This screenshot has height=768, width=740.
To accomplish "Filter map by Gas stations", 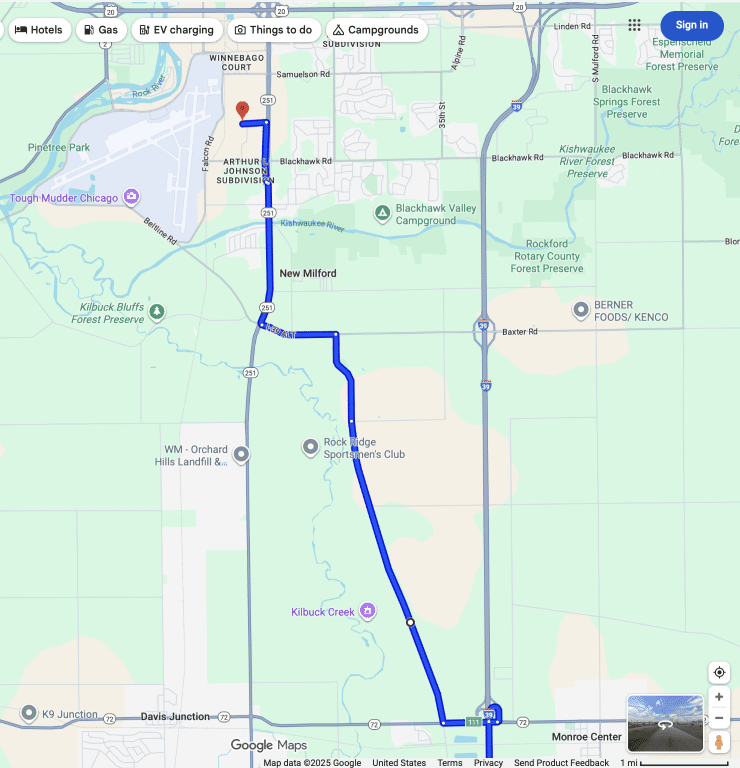I will pos(101,30).
